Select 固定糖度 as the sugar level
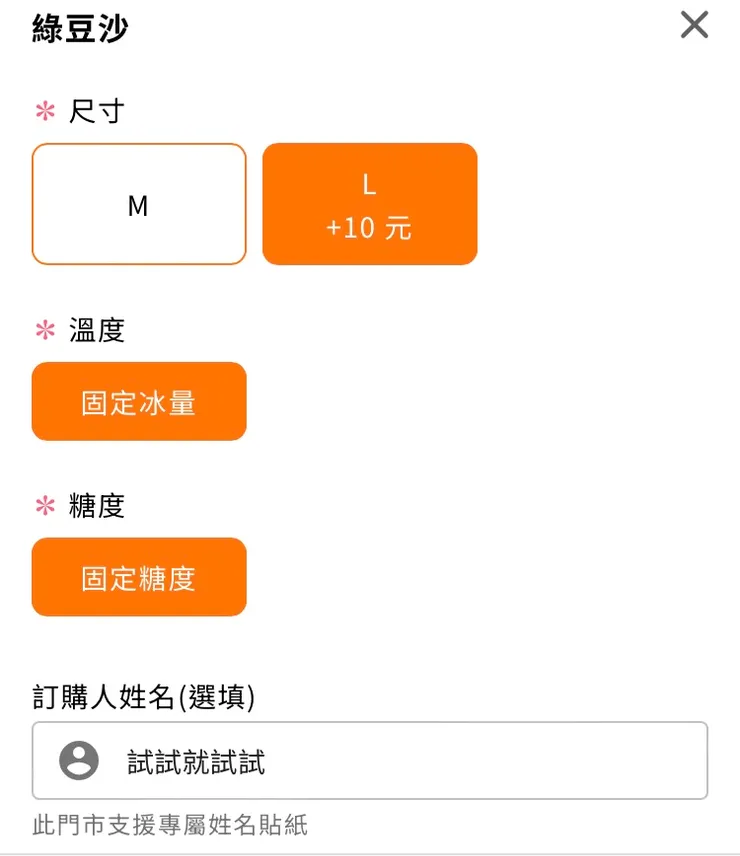 tap(138, 576)
